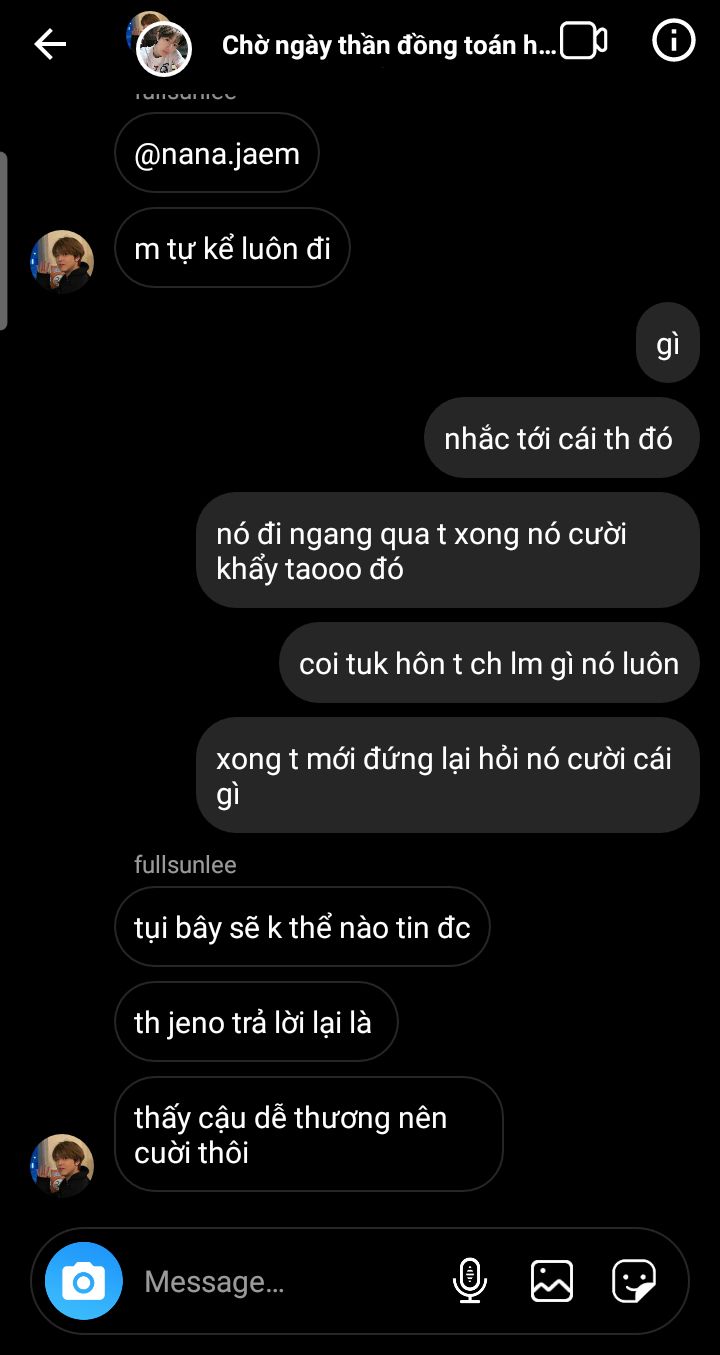Open the chat info details icon
Viewport: 720px width, 1355px height.
[673, 41]
